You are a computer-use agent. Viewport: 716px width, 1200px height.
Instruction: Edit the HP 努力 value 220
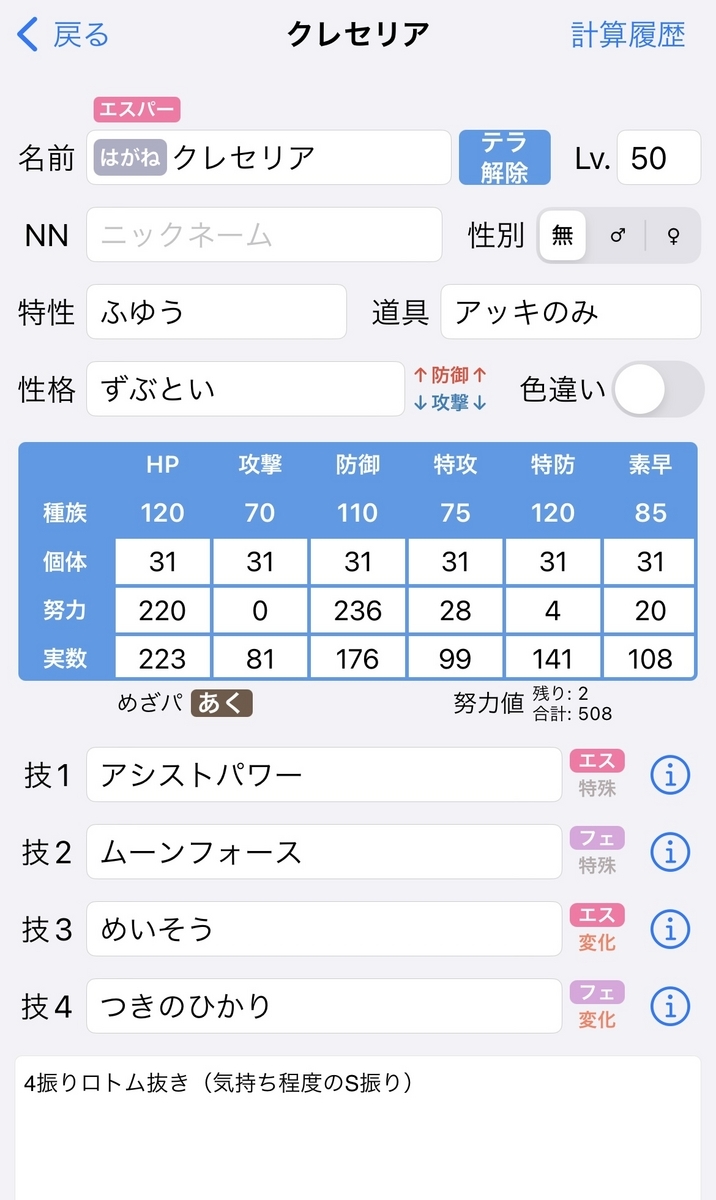coord(163,610)
